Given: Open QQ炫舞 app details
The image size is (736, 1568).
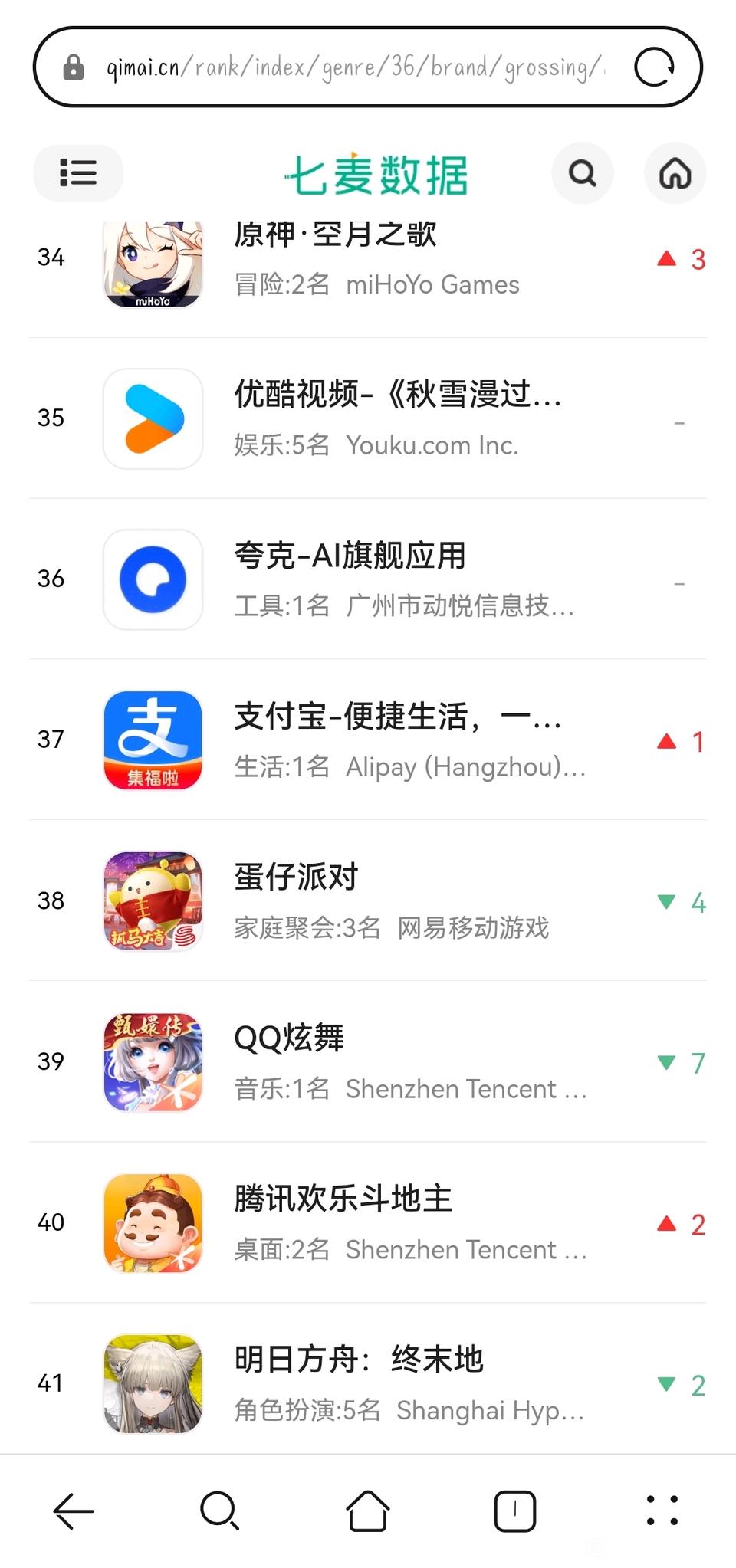Looking at the screenshot, I should coord(368,1062).
